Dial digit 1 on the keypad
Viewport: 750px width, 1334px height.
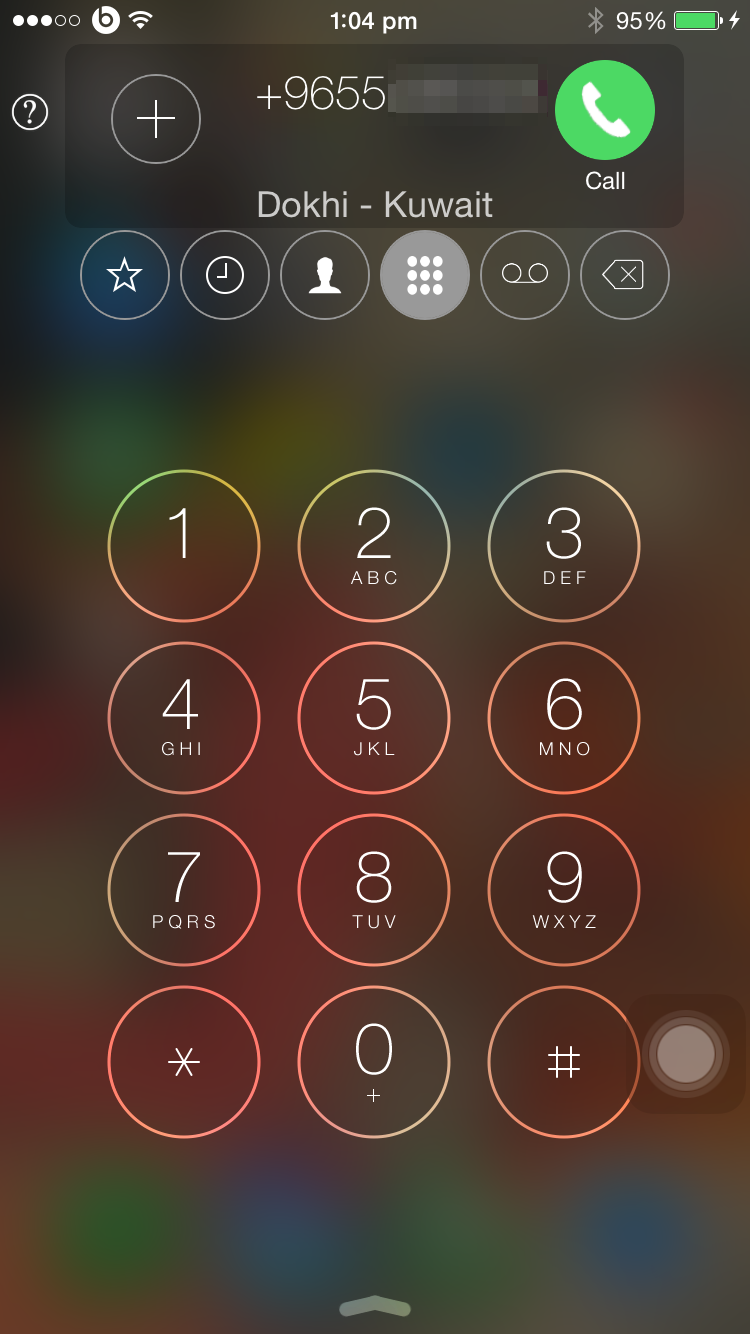(x=184, y=546)
